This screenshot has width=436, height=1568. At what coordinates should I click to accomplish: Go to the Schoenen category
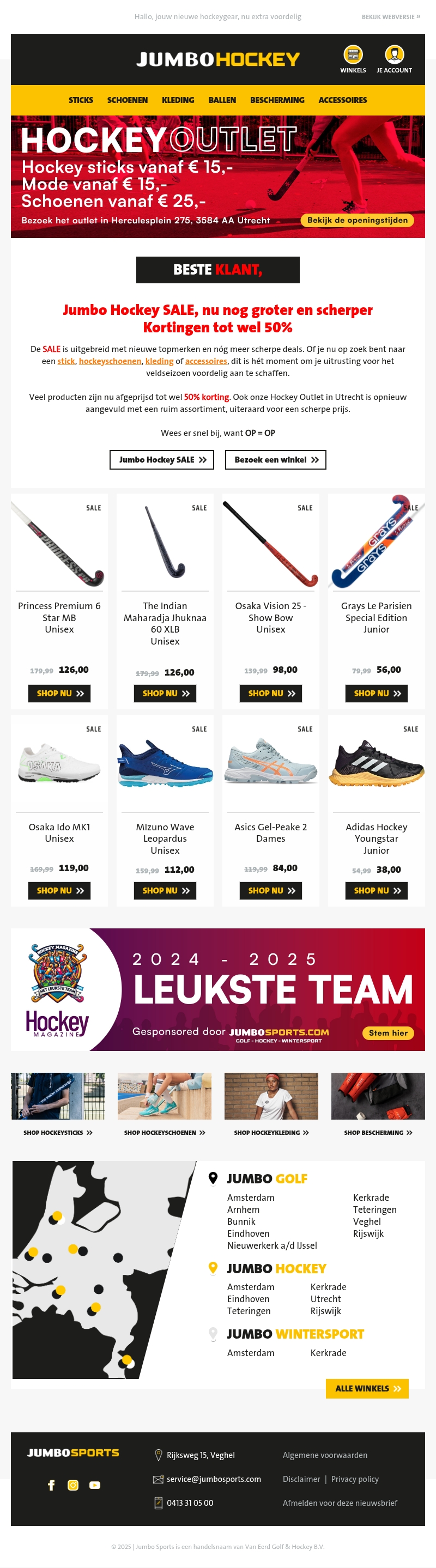(x=128, y=100)
